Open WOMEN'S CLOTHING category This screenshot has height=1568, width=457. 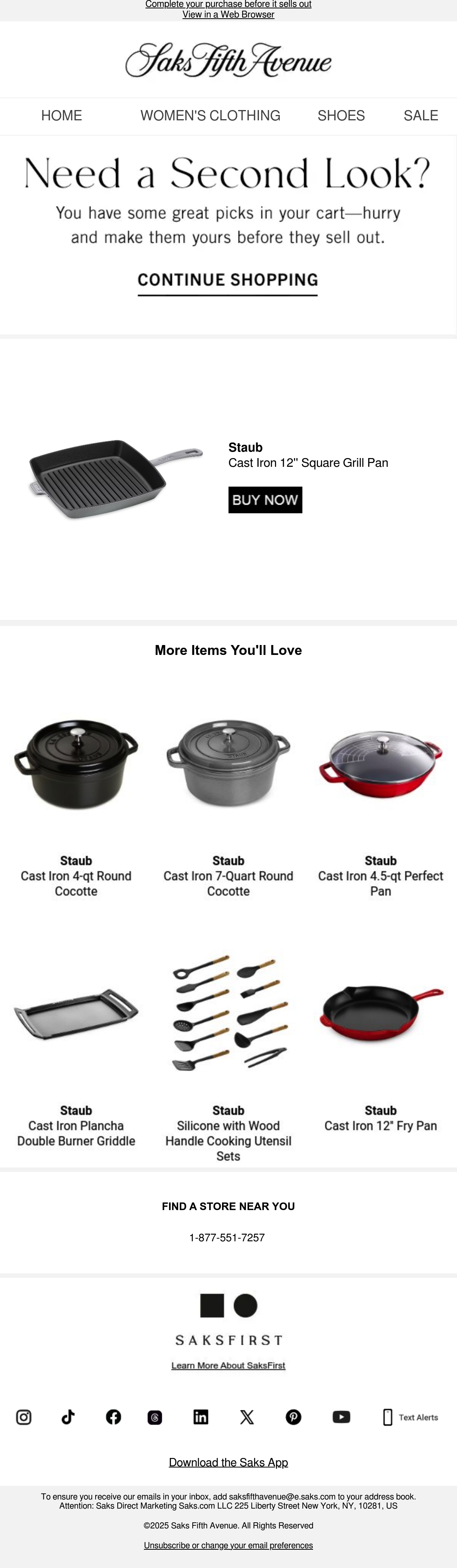tap(211, 116)
